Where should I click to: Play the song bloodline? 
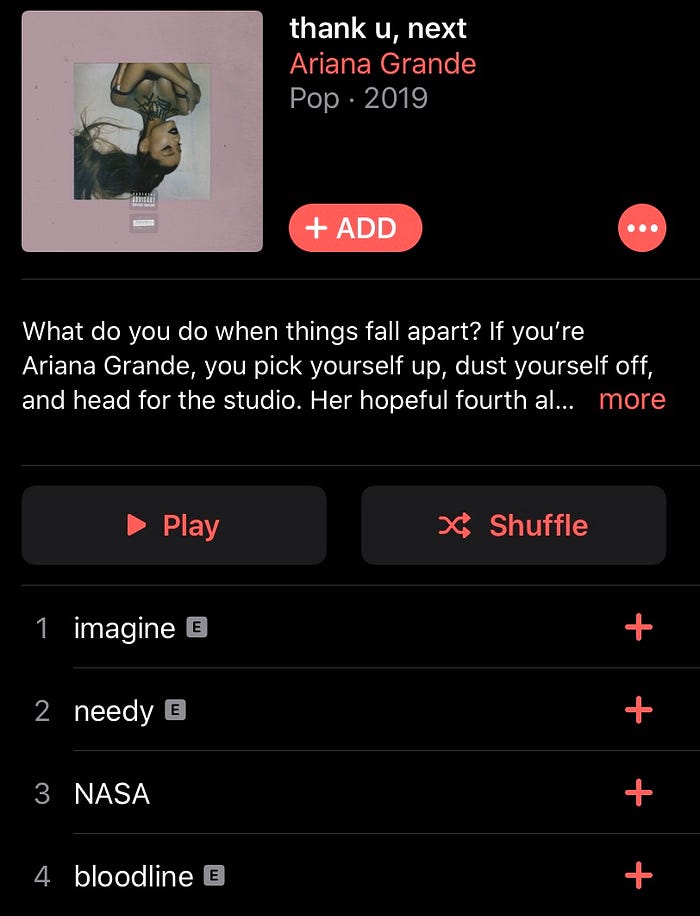tap(133, 877)
